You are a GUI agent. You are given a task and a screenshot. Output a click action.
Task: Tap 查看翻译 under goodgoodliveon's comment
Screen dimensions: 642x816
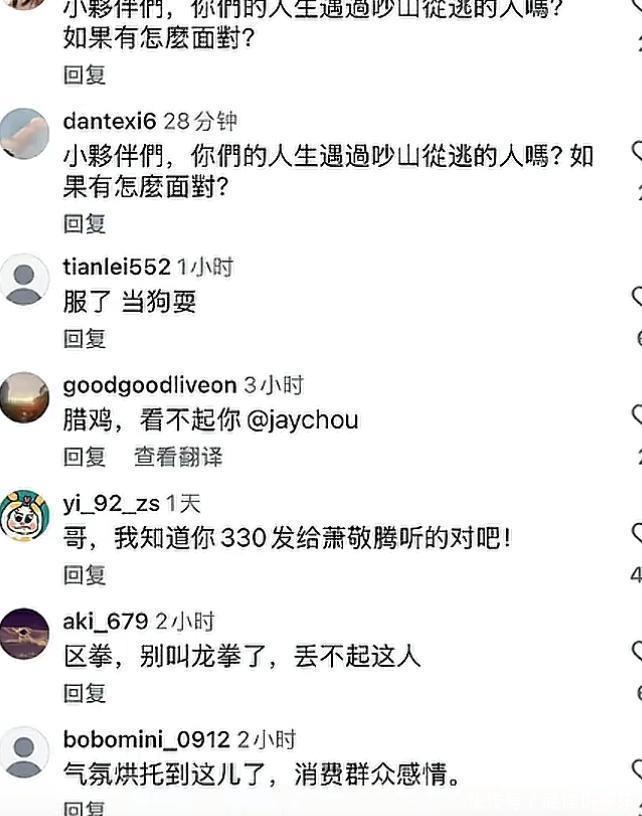(178, 457)
